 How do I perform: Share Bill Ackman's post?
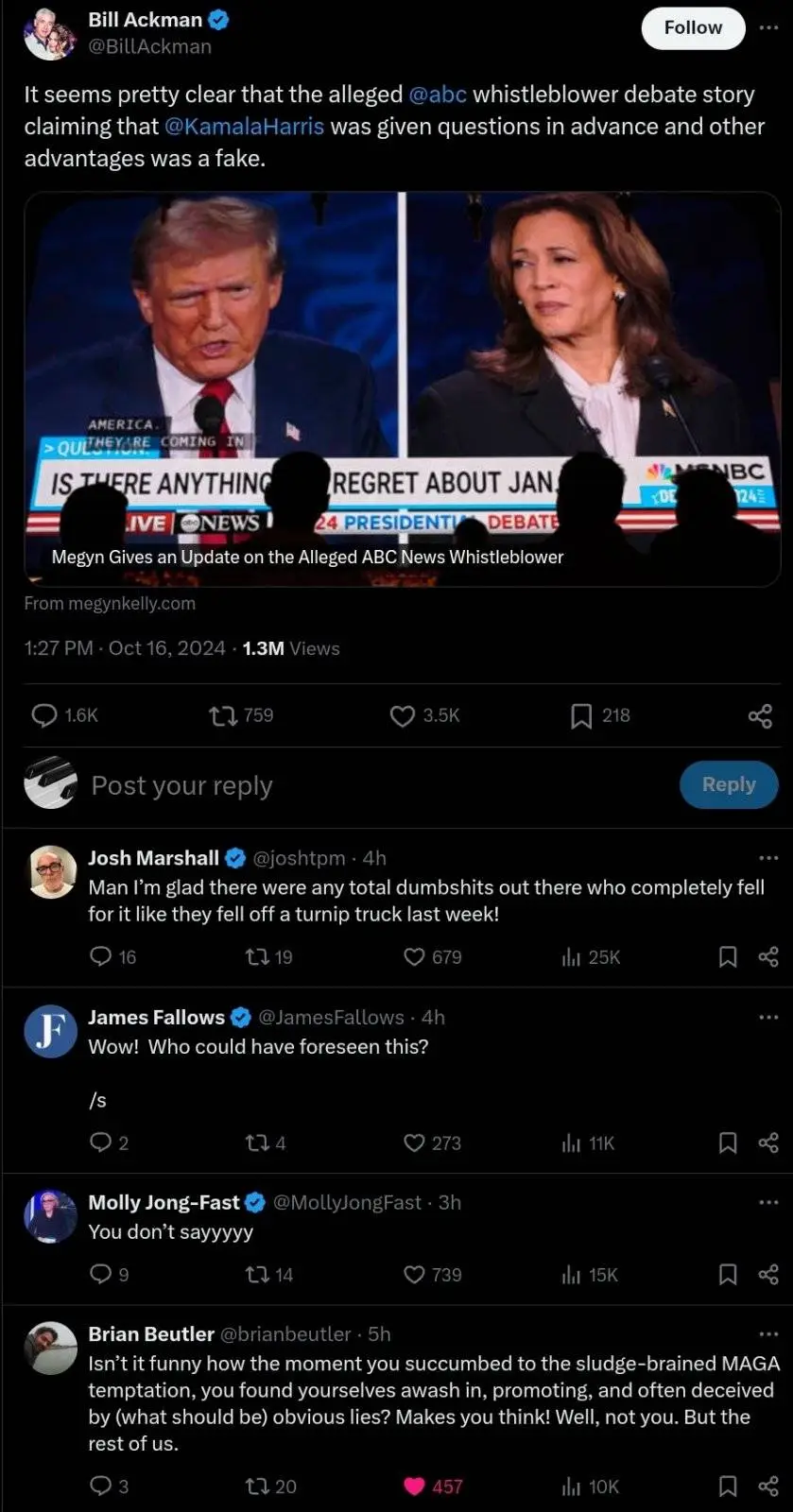(x=760, y=715)
